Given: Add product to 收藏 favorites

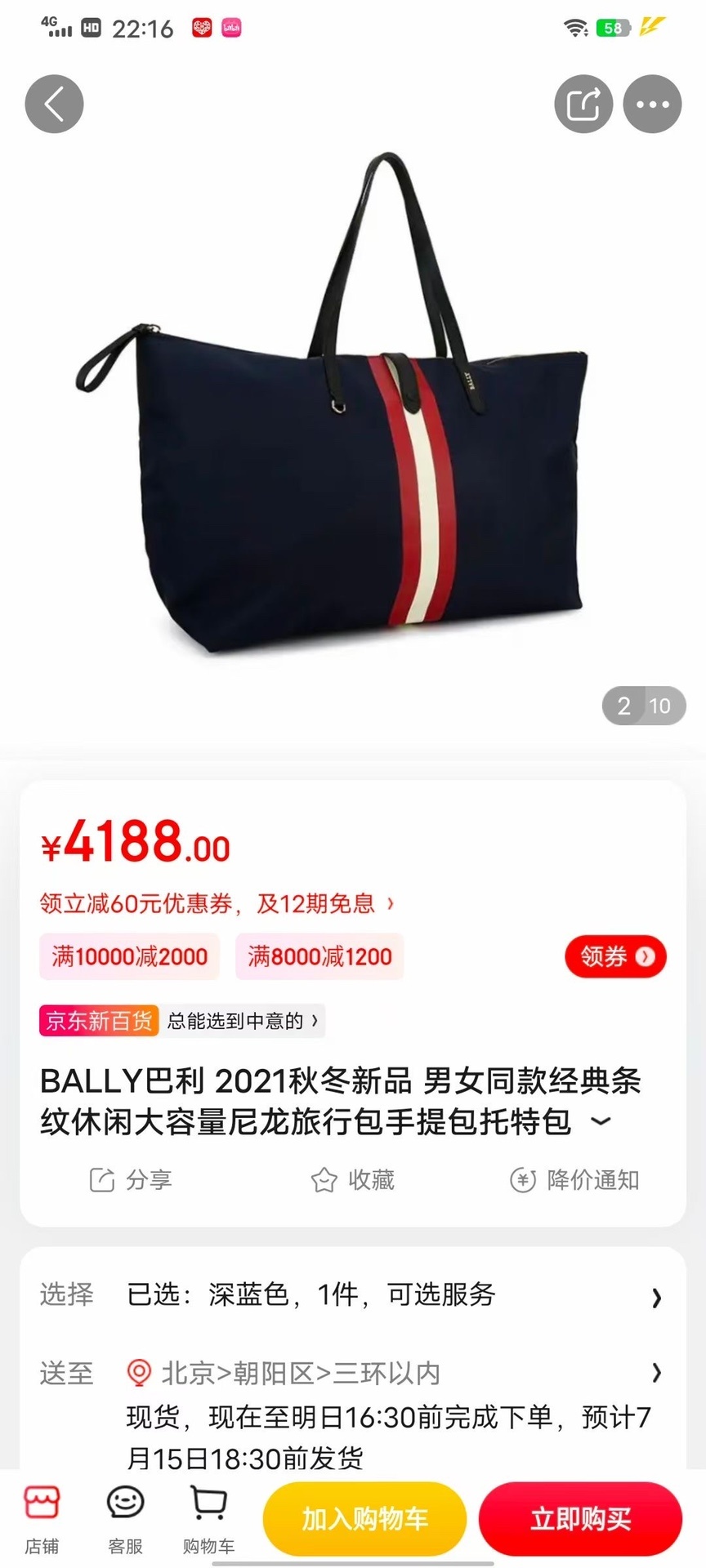Looking at the screenshot, I should point(353,1180).
